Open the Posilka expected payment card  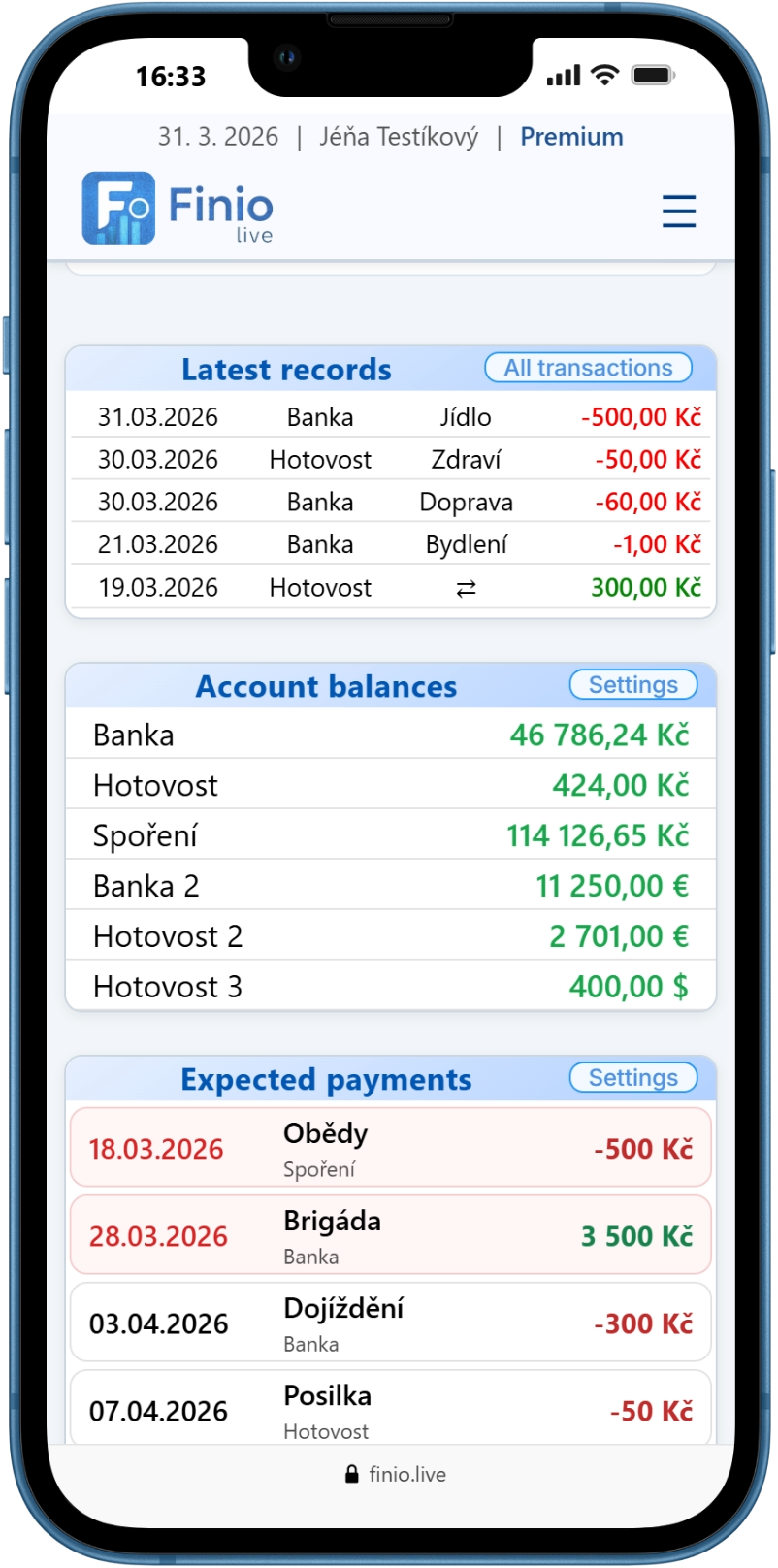point(390,1409)
